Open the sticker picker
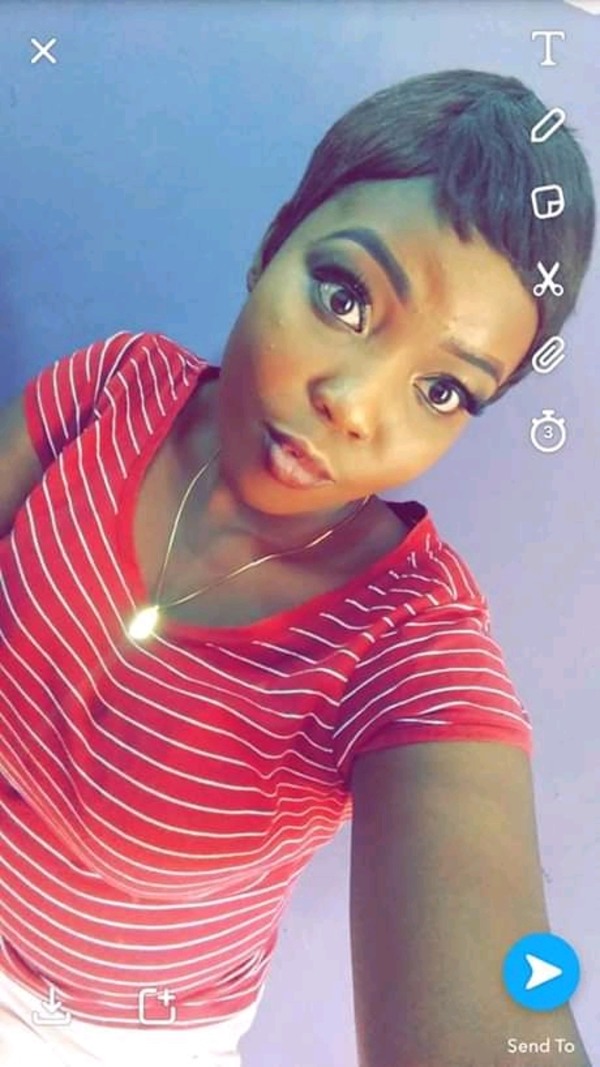600x1067 pixels. tap(547, 201)
